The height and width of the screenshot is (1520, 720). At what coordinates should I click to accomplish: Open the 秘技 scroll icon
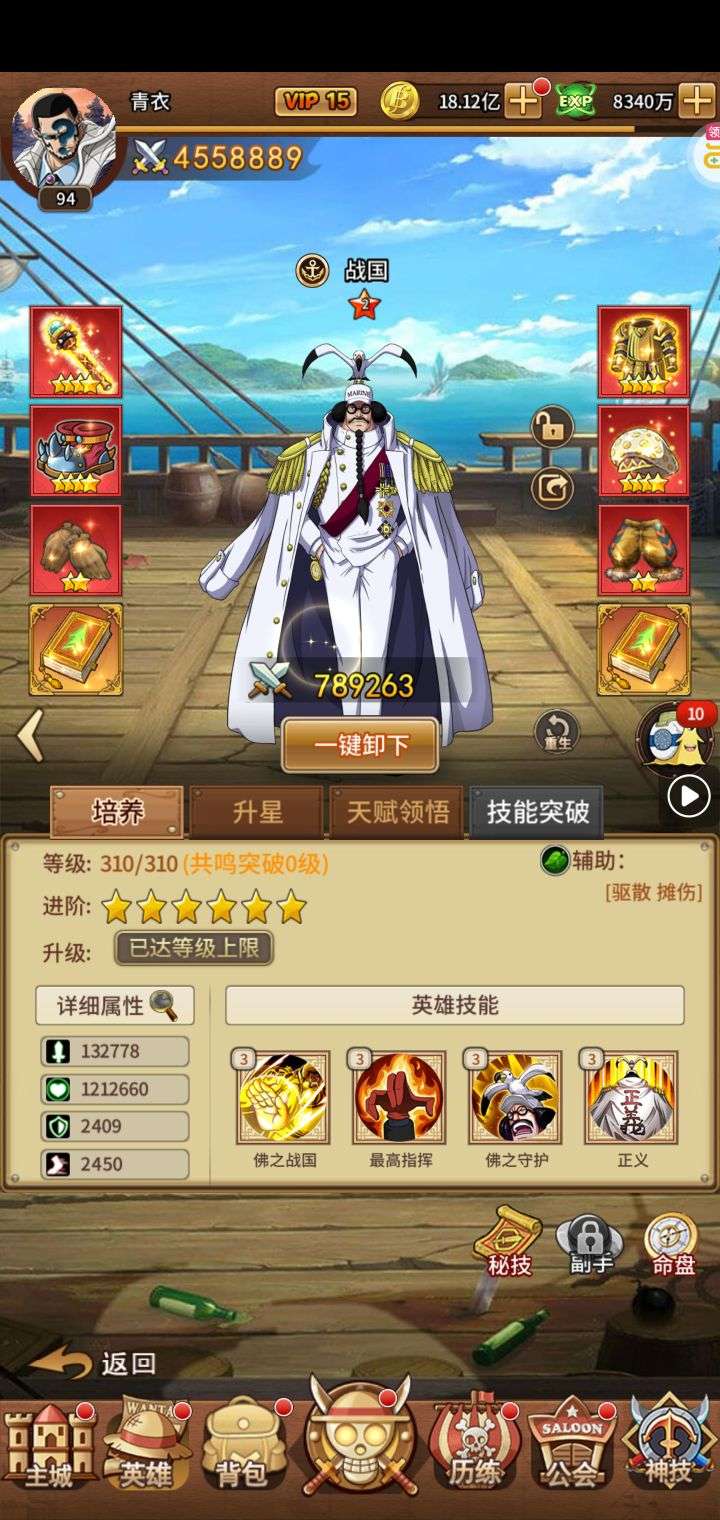508,1243
